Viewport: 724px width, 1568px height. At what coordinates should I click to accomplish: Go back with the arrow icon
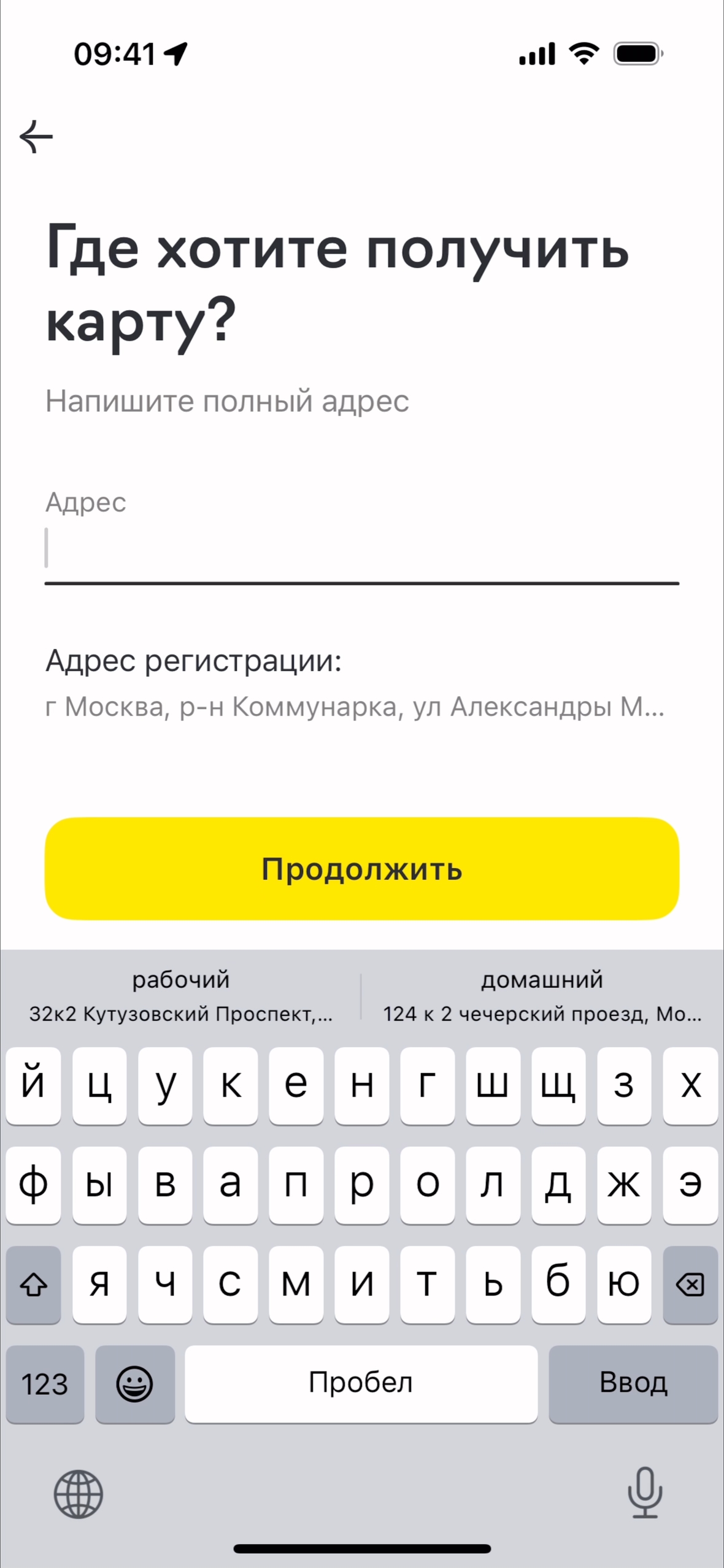click(x=37, y=136)
